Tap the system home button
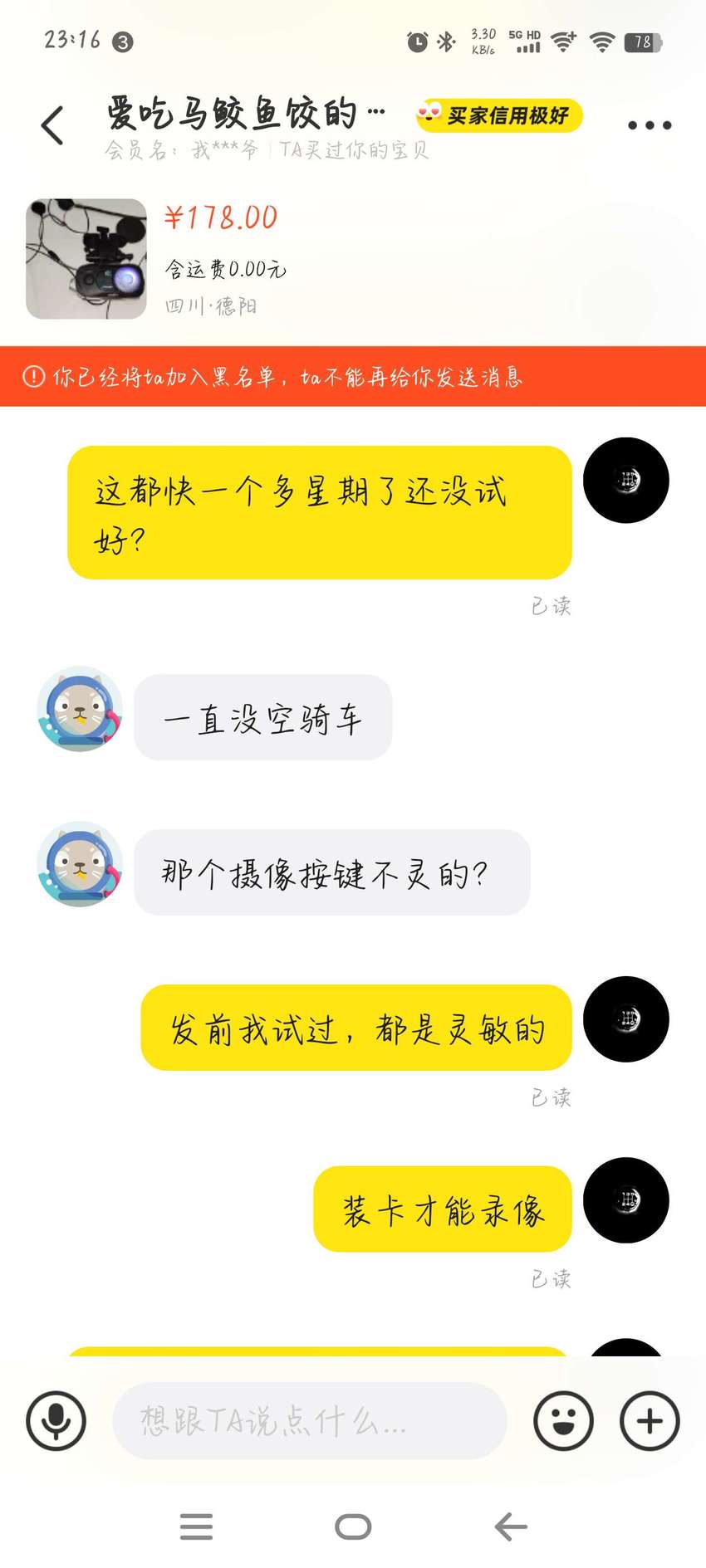 [x=353, y=1526]
